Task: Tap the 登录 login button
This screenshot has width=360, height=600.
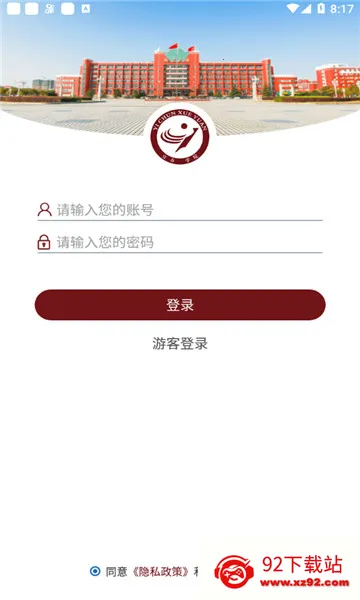Action: (x=180, y=305)
